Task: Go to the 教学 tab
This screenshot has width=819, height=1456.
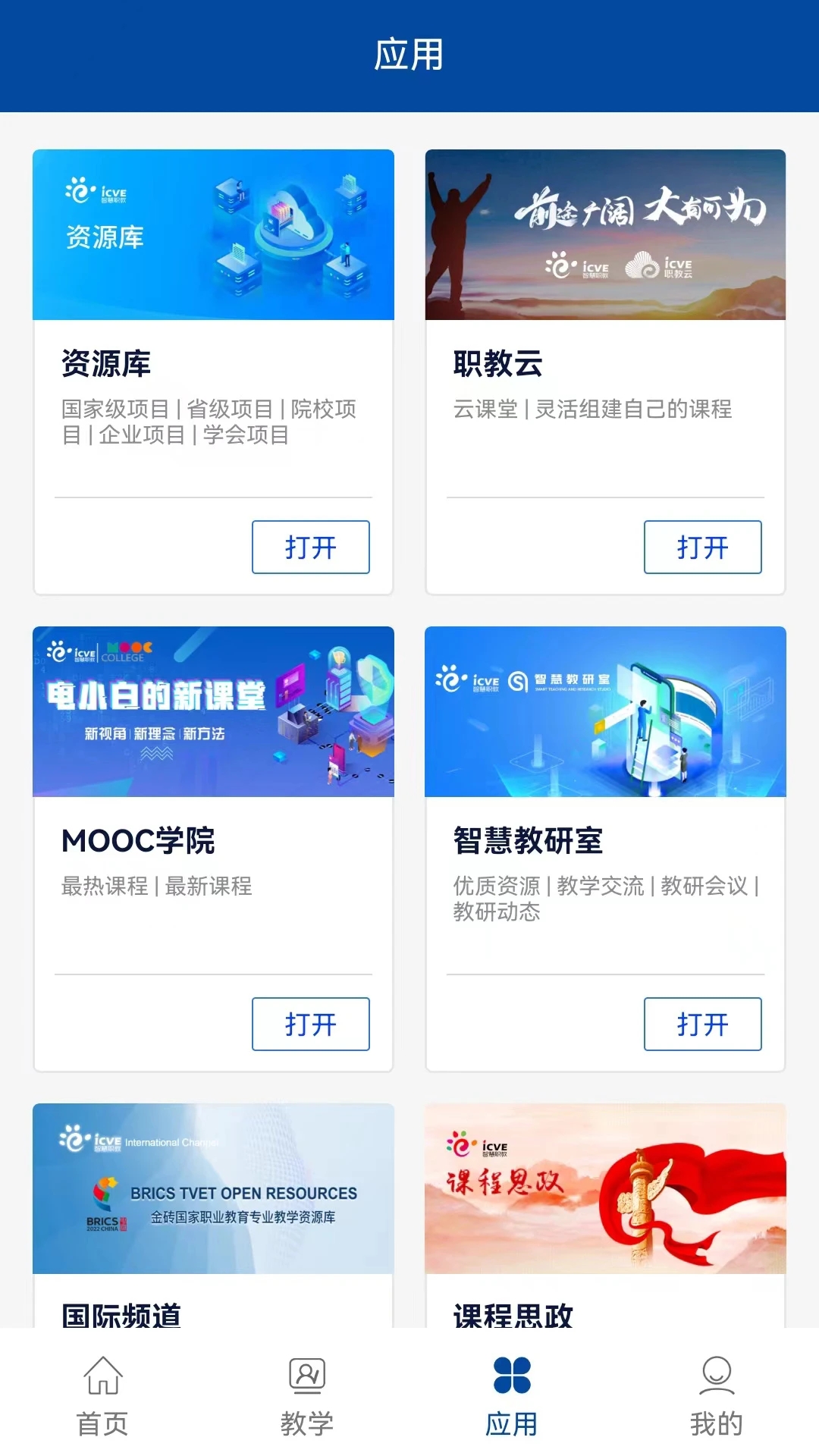Action: [x=307, y=1397]
